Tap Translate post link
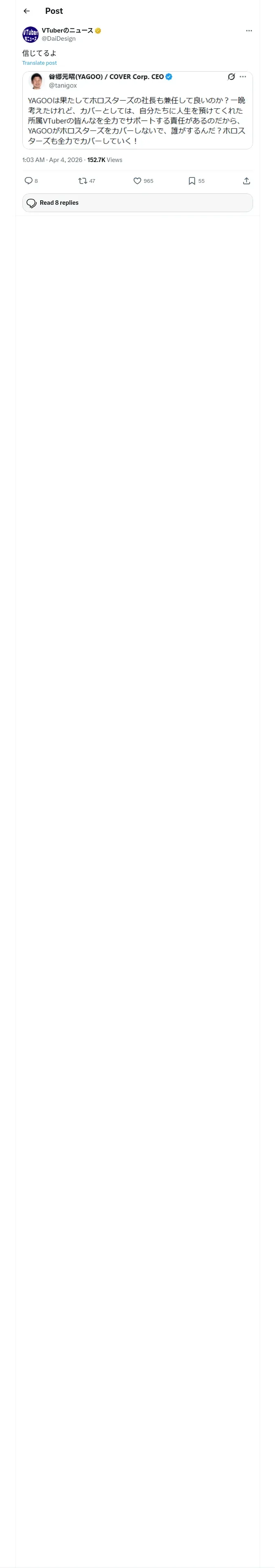 pos(40,63)
